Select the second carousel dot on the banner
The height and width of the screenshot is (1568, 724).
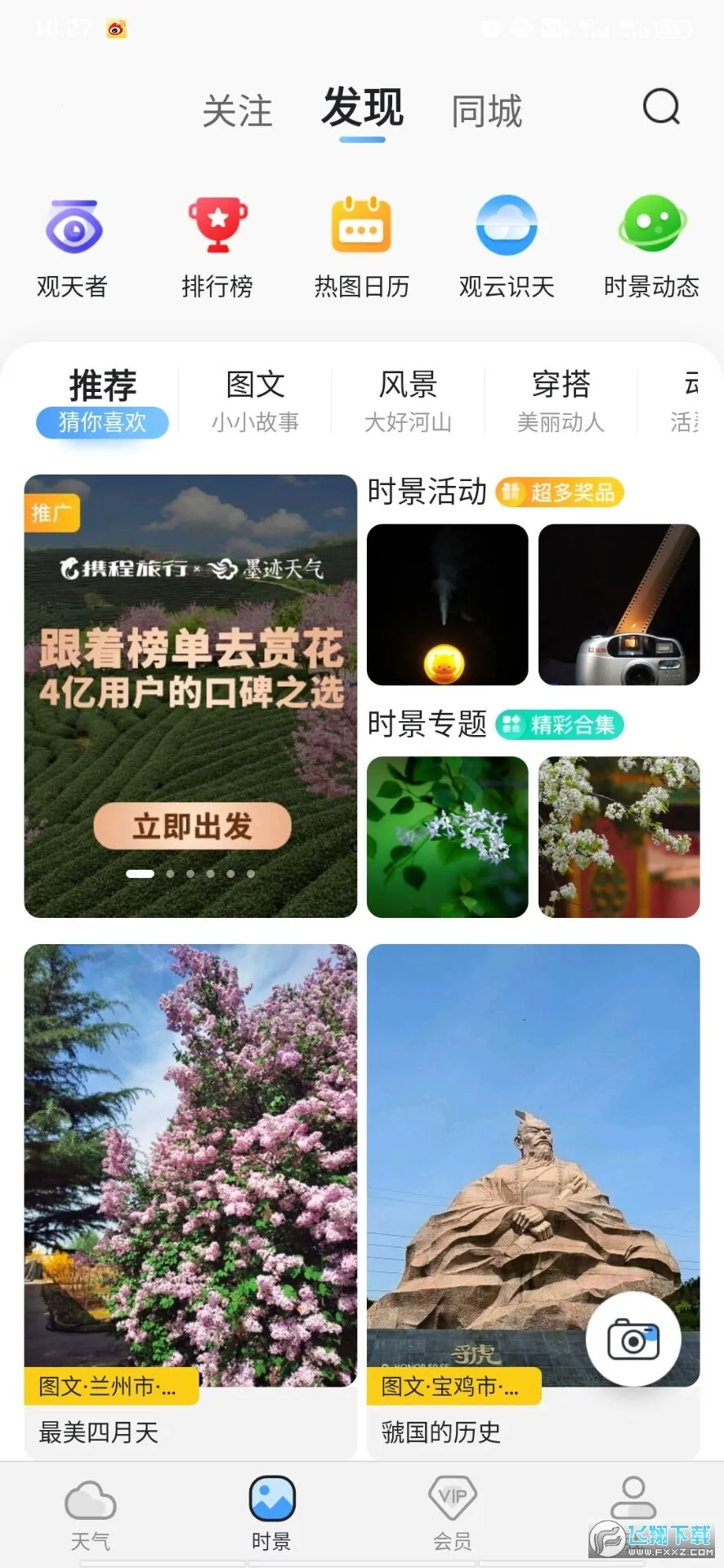(171, 872)
